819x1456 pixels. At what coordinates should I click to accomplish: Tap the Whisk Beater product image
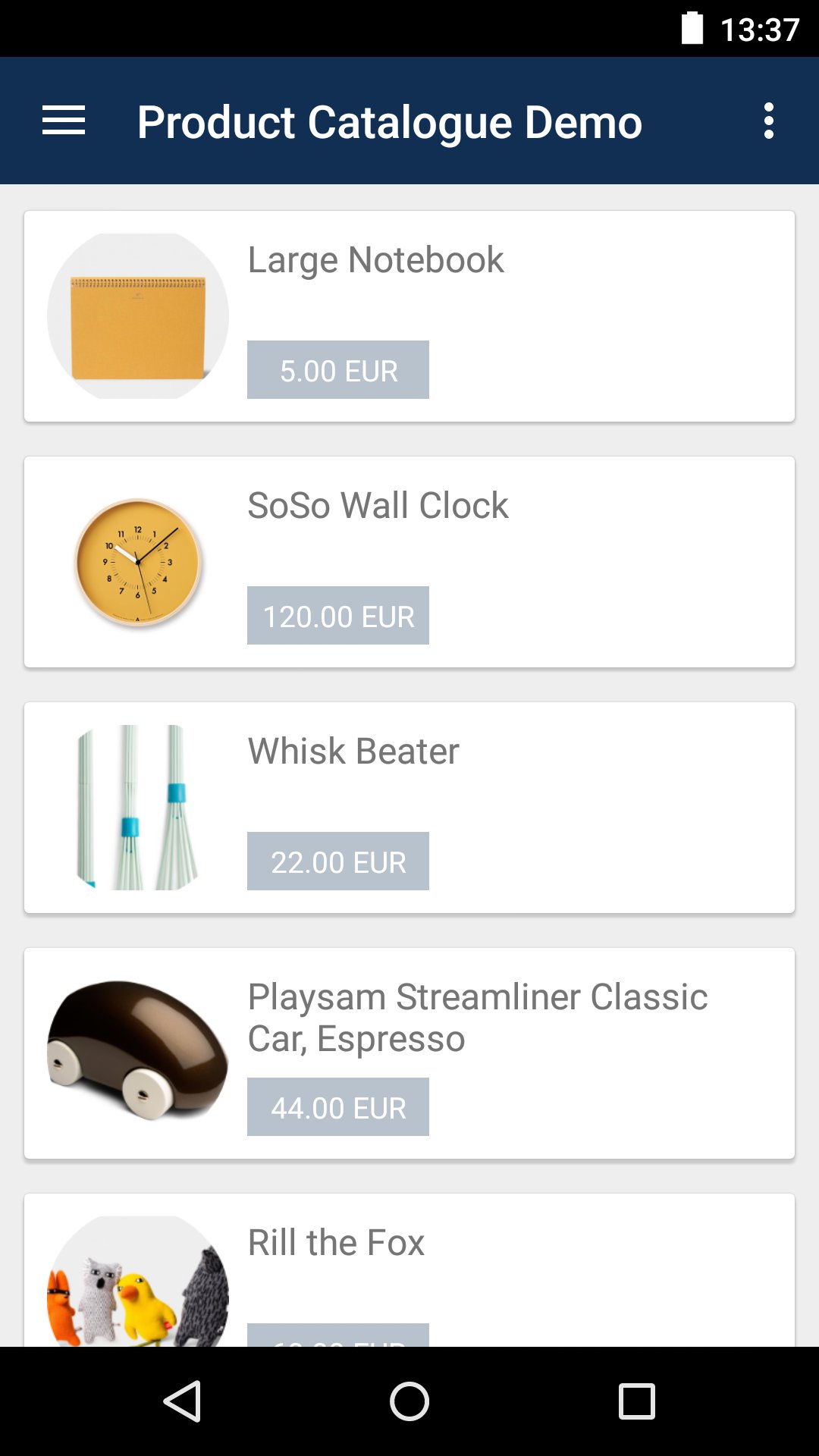tap(138, 806)
